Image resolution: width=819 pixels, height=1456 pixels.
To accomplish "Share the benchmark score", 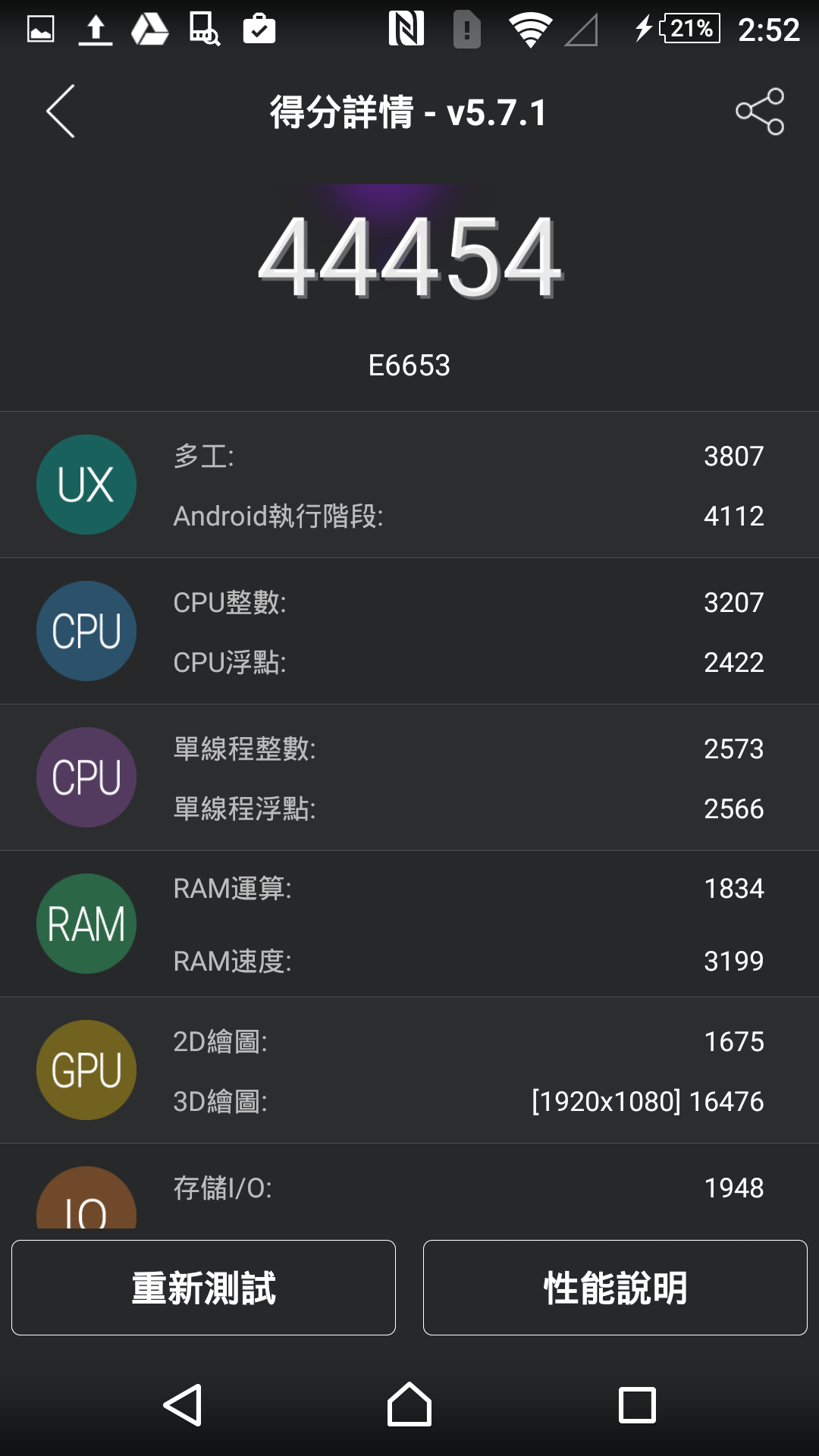I will 759,111.
